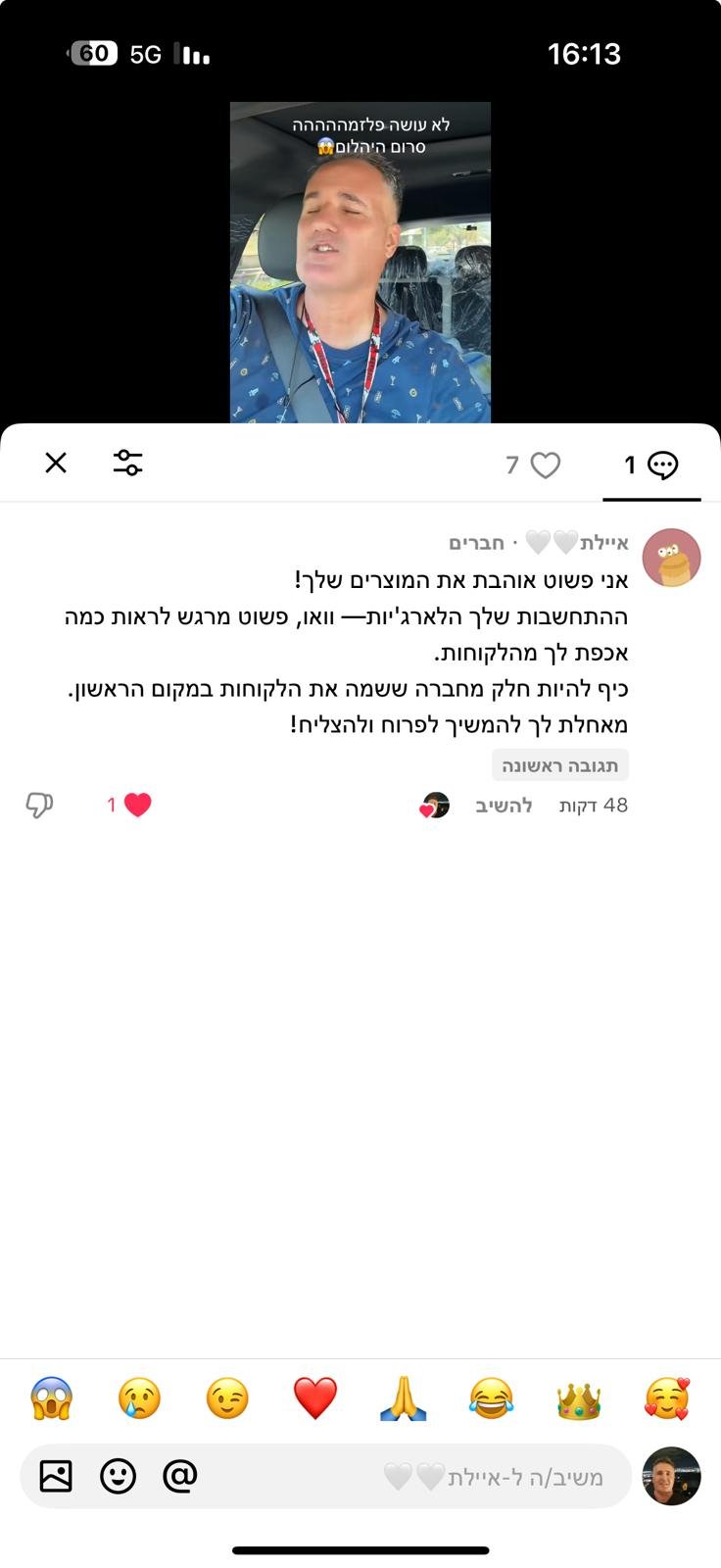Attach an image to the reply
This screenshot has height=1568, width=721.
coord(56,1476)
